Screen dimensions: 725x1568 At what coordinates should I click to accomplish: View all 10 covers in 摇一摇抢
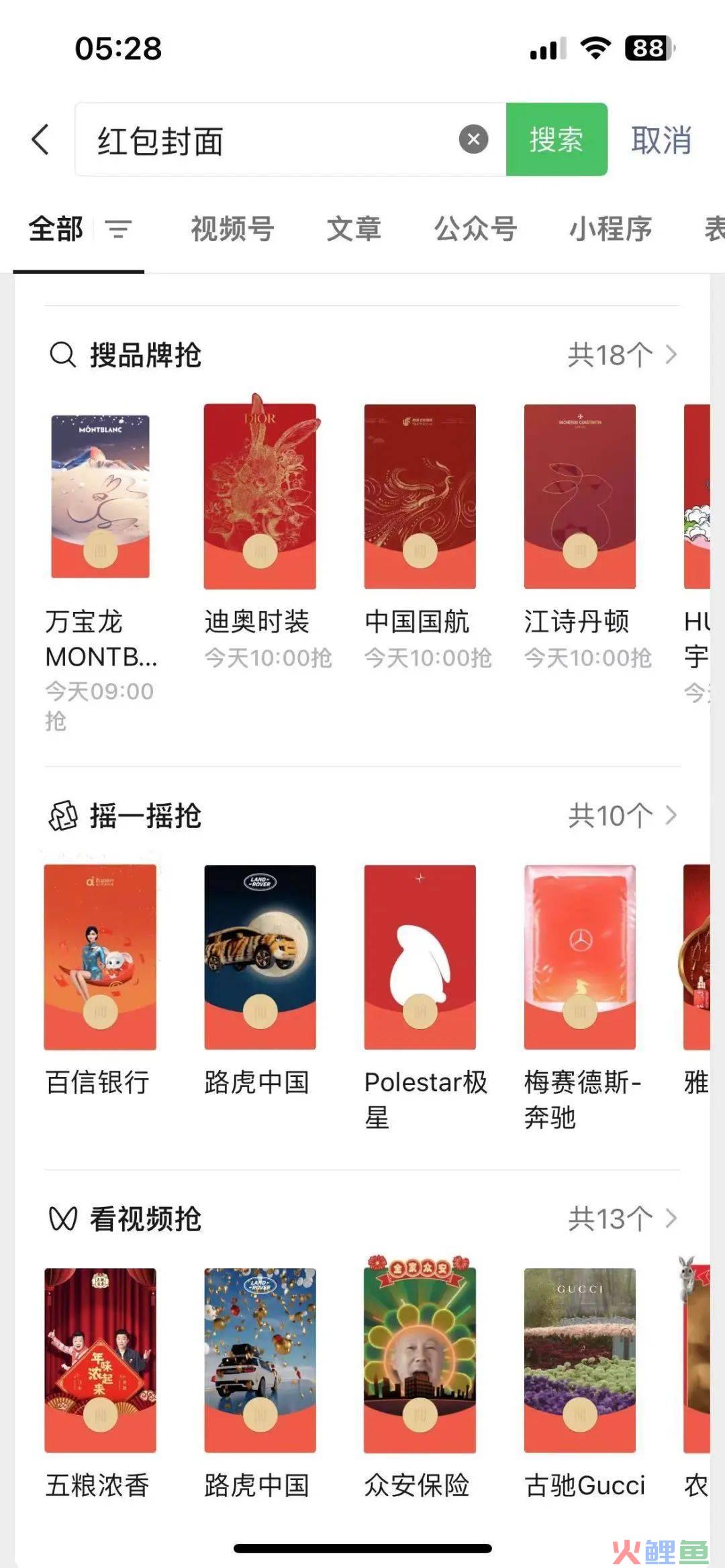pos(622,816)
